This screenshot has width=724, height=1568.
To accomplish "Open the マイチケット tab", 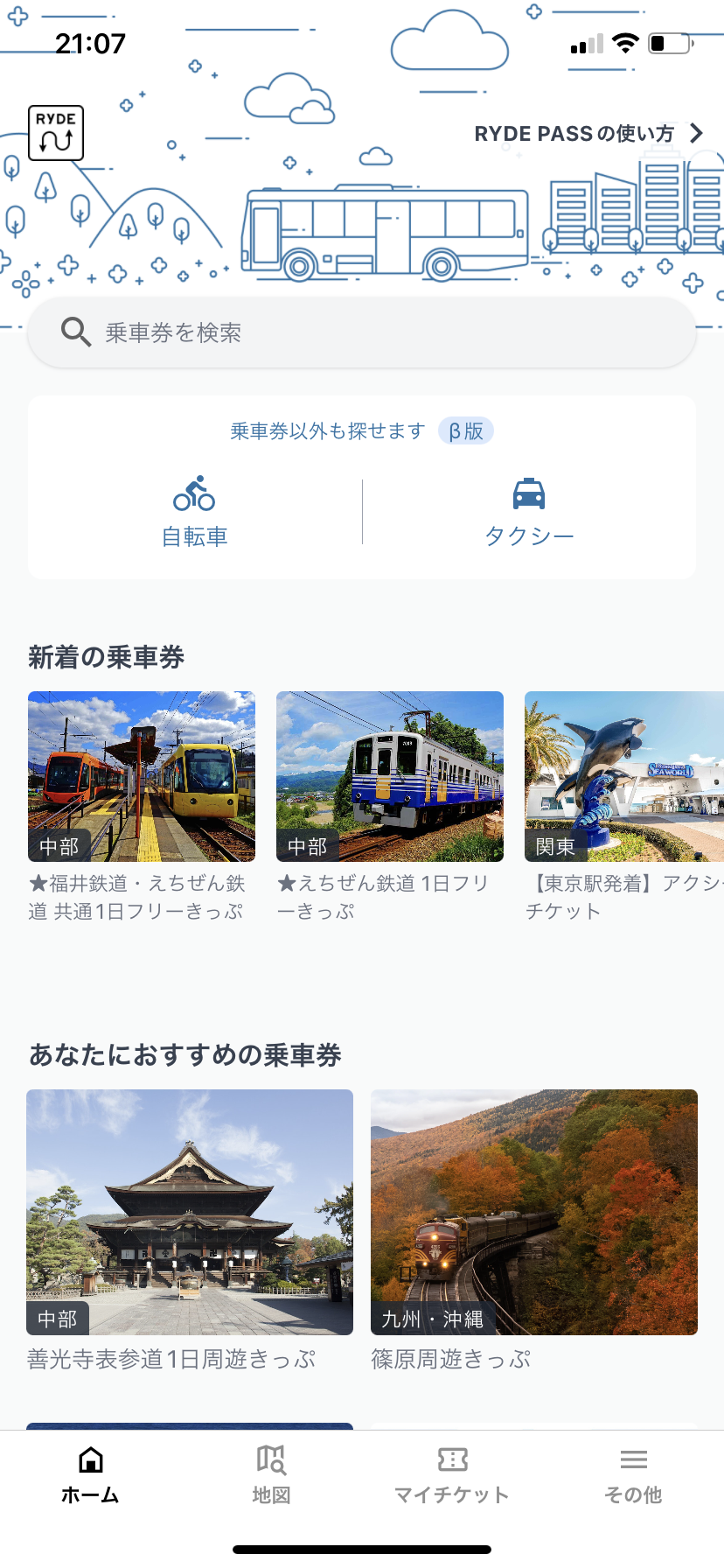I will coord(452,1475).
